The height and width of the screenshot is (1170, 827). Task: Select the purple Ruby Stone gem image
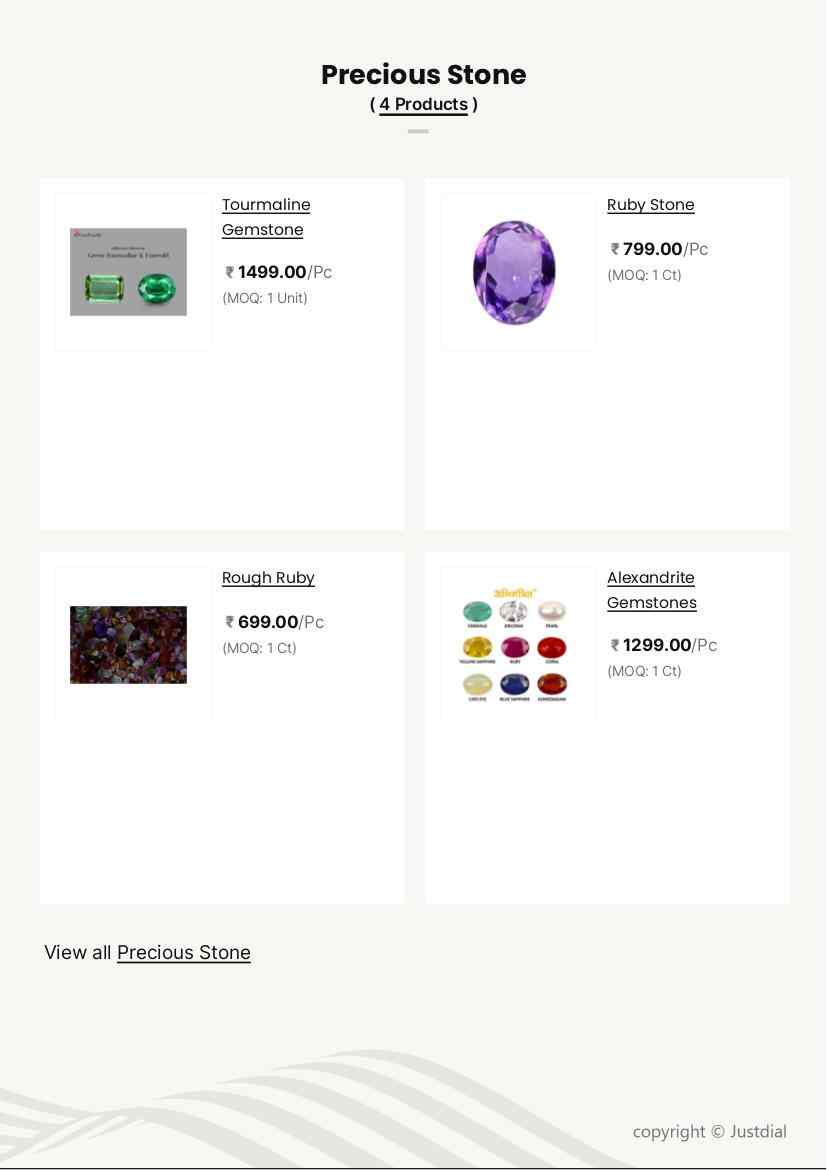pyautogui.click(x=517, y=270)
